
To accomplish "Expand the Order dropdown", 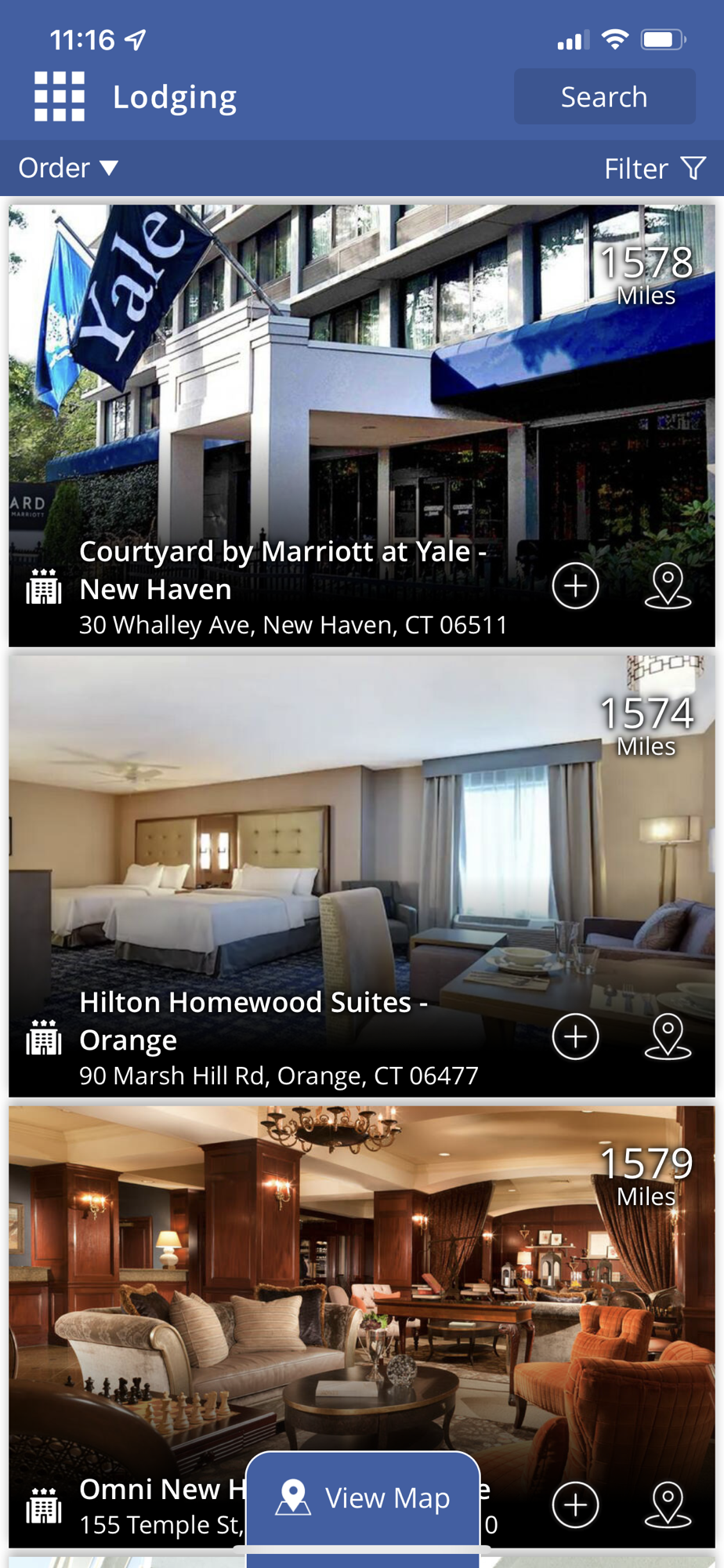I will (68, 168).
